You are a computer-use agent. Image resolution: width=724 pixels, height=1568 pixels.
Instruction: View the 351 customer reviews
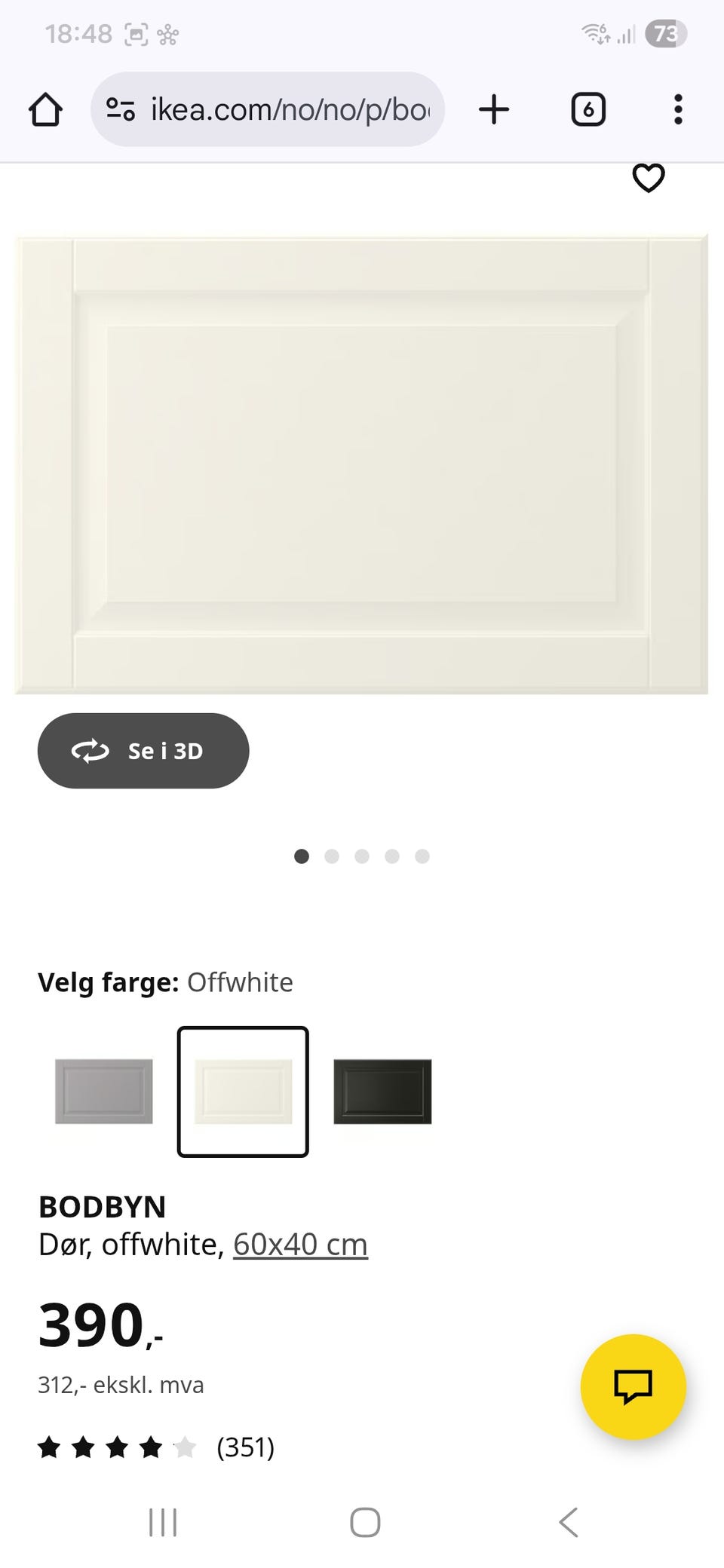pyautogui.click(x=244, y=1447)
